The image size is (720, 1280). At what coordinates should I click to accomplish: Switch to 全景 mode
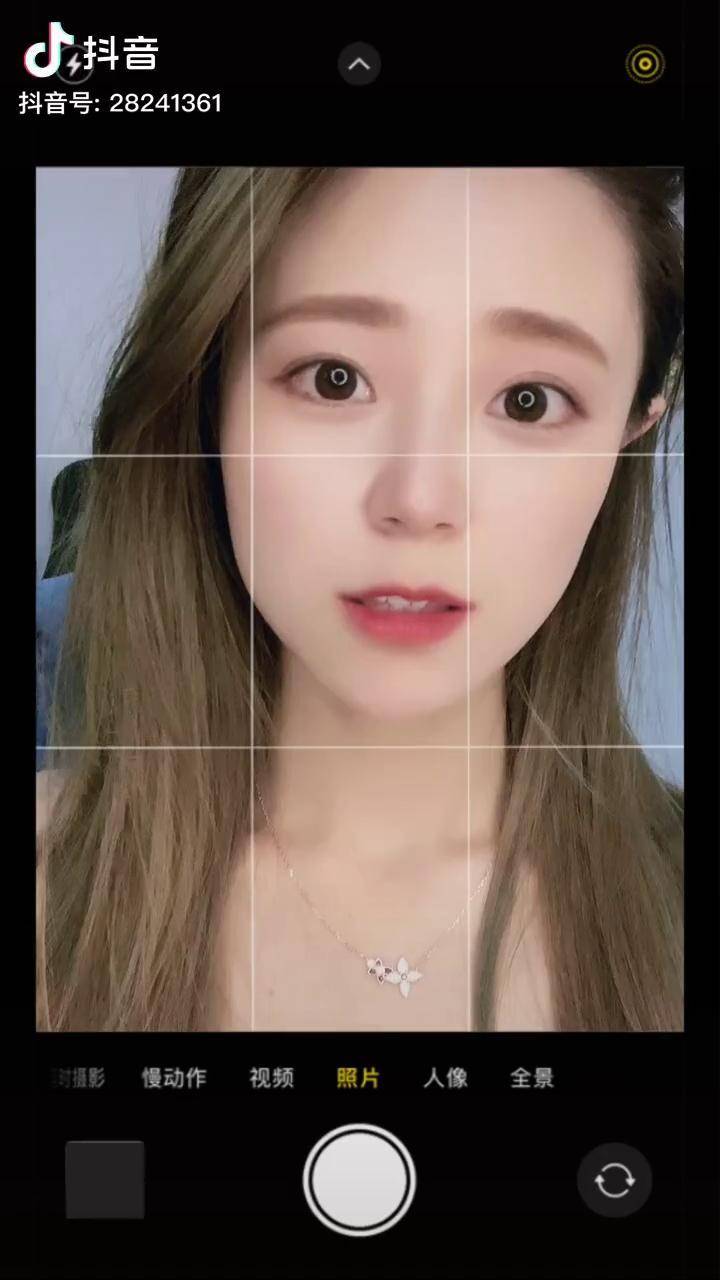pos(532,1078)
